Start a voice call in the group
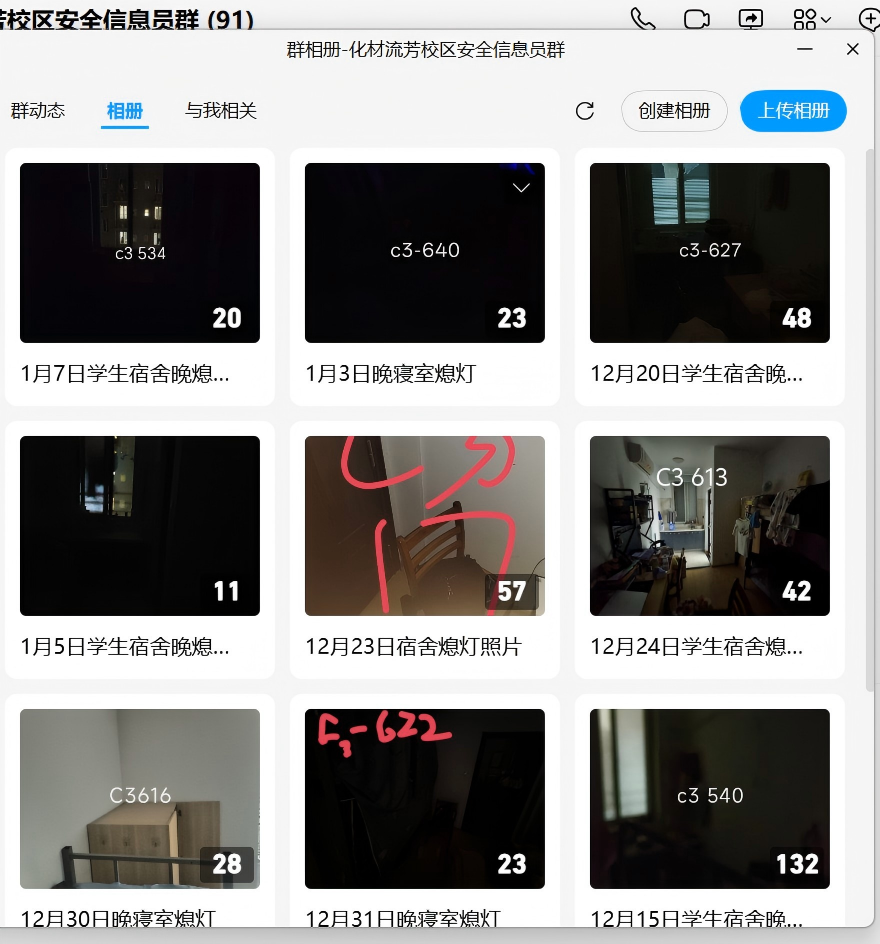 (643, 18)
